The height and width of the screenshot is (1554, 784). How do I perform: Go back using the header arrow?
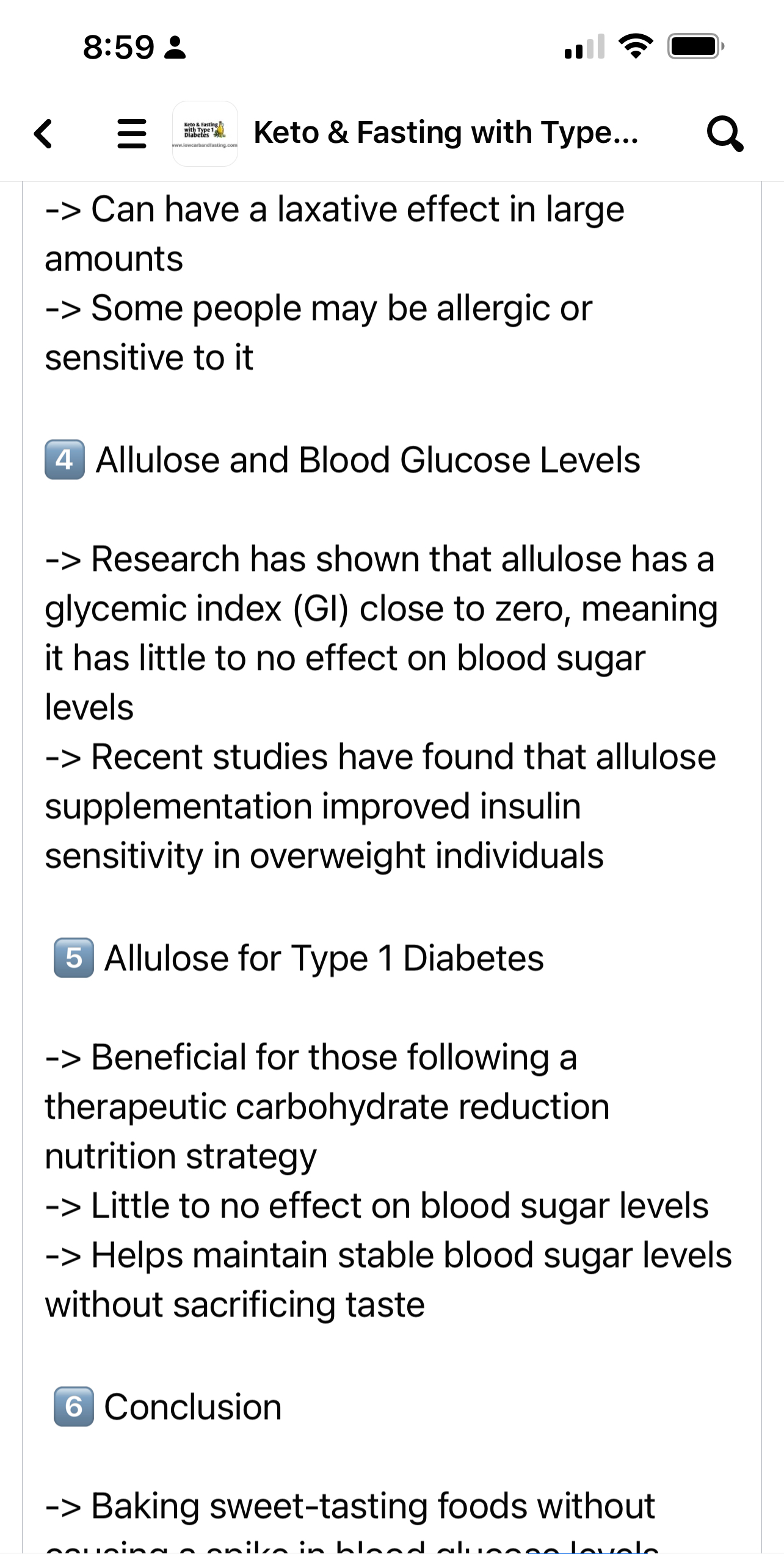pyautogui.click(x=43, y=134)
